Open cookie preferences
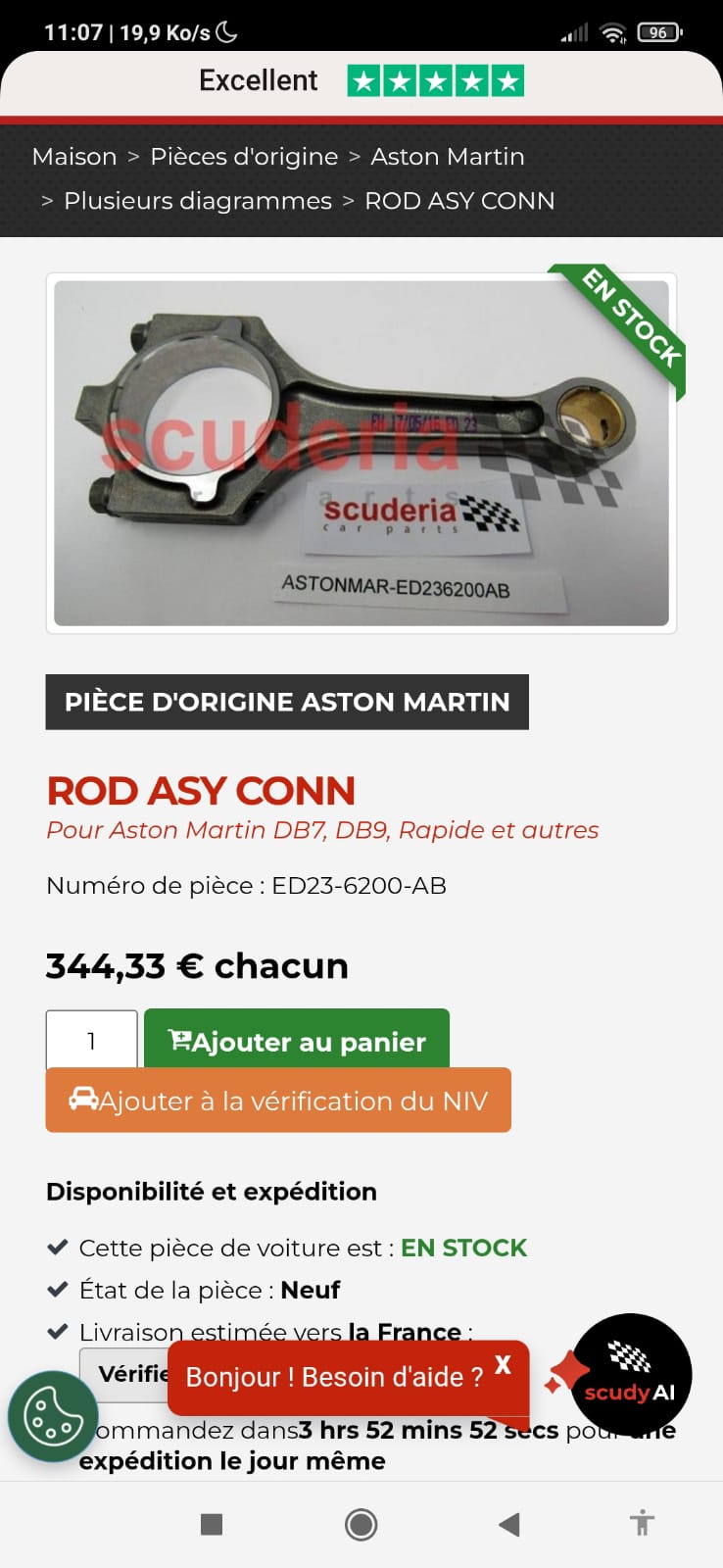This screenshot has height=1568, width=723. pos(53,1417)
